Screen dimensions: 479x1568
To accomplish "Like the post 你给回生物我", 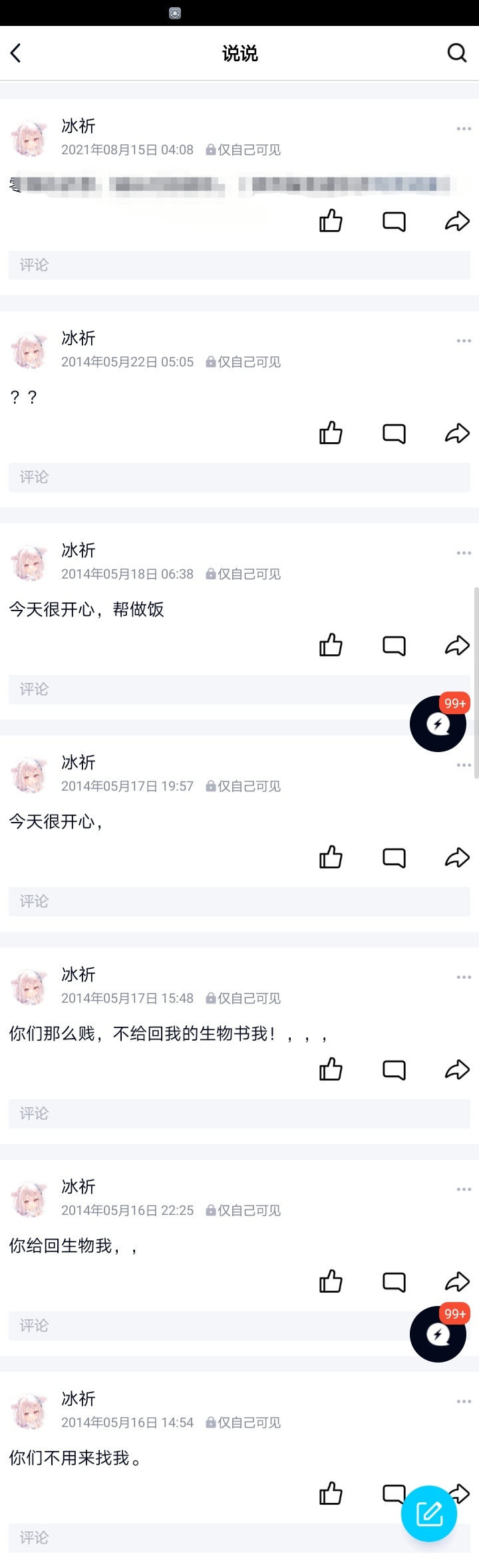I will (331, 1282).
